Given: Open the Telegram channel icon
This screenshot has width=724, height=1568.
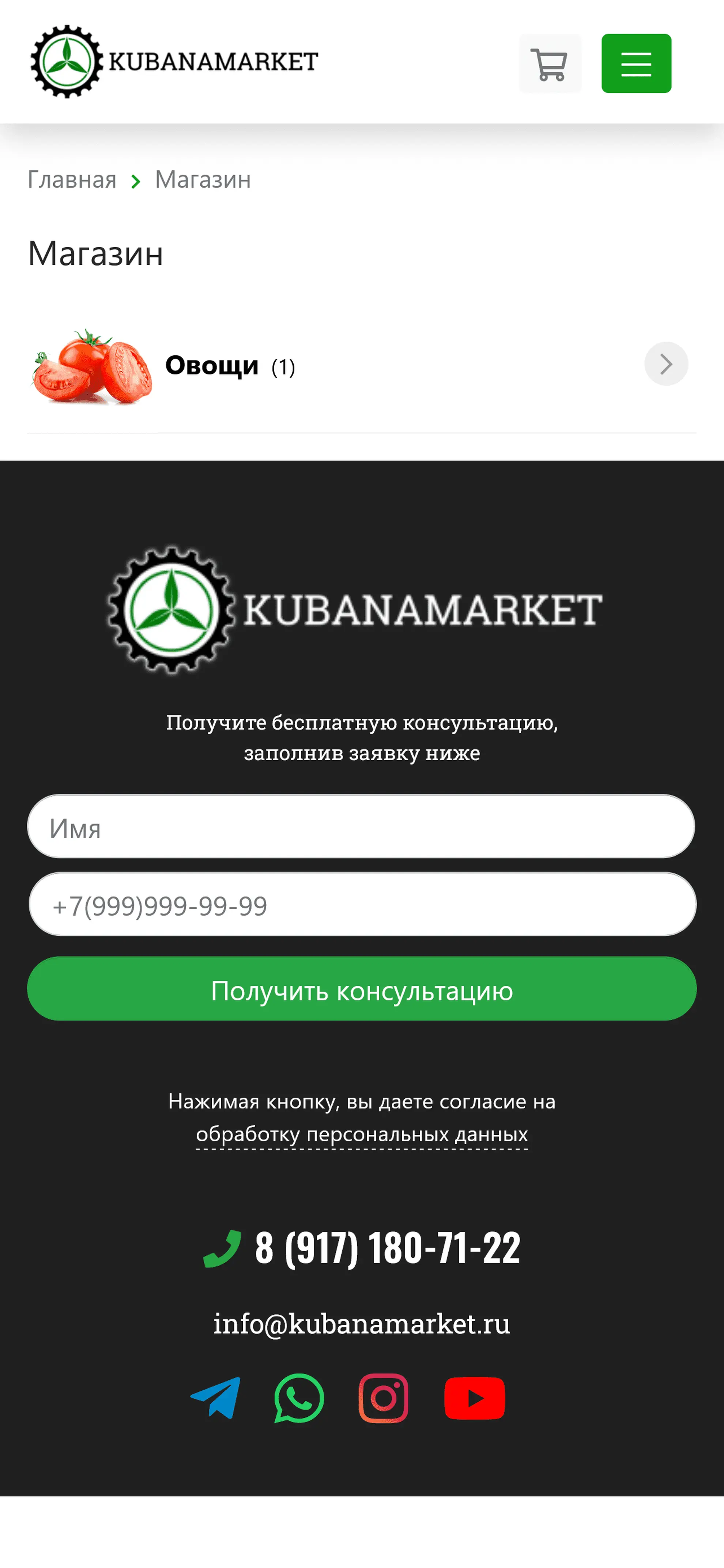Looking at the screenshot, I should (216, 1398).
